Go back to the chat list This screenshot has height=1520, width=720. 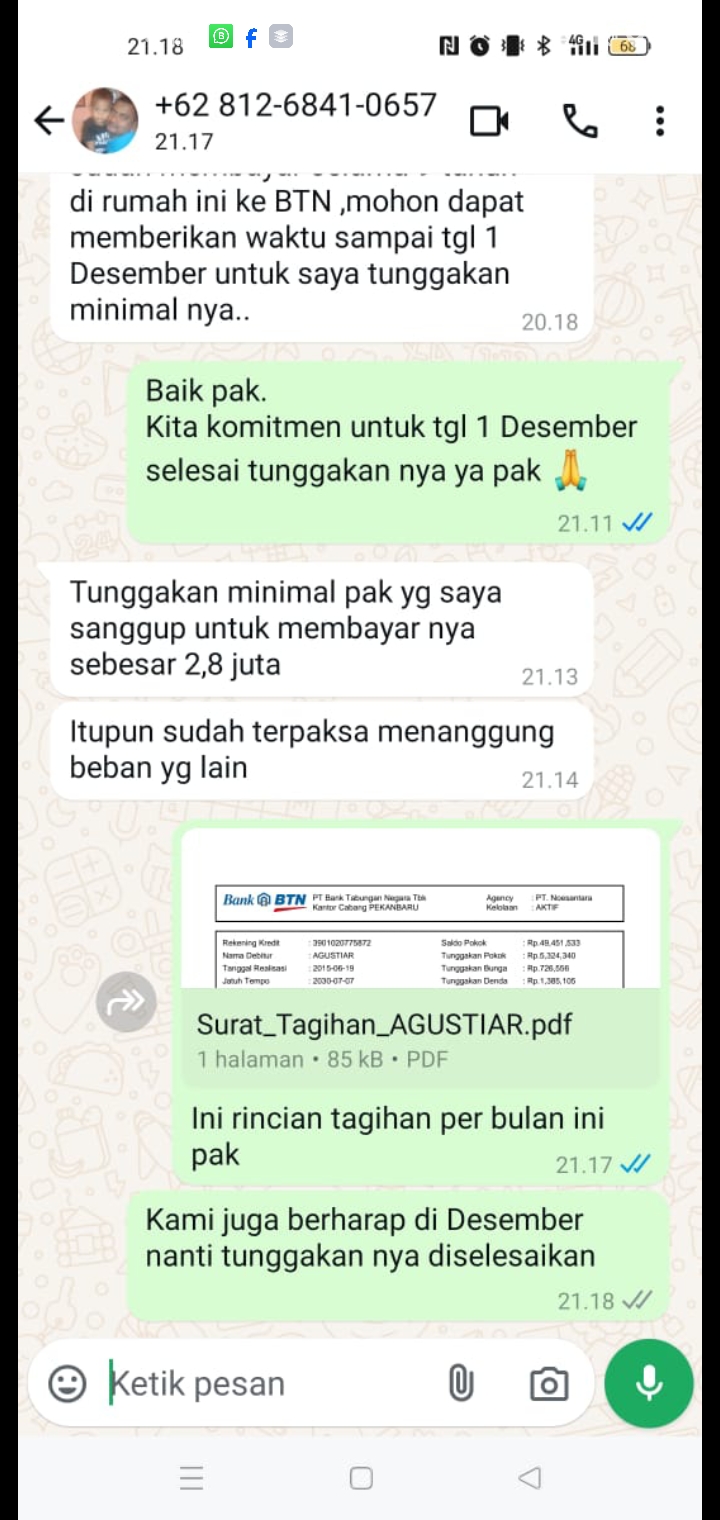coord(47,121)
